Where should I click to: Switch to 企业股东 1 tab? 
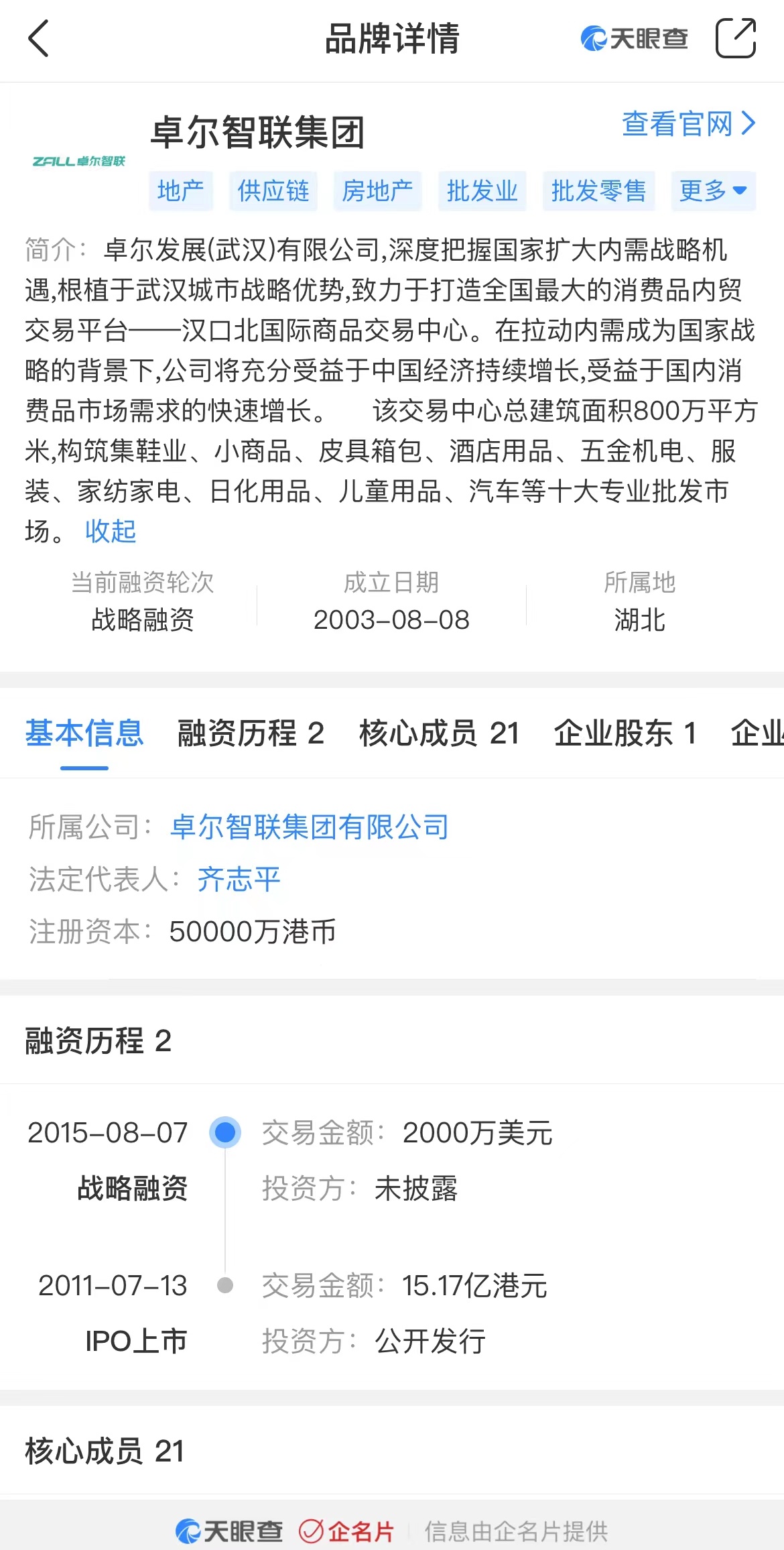click(x=625, y=733)
